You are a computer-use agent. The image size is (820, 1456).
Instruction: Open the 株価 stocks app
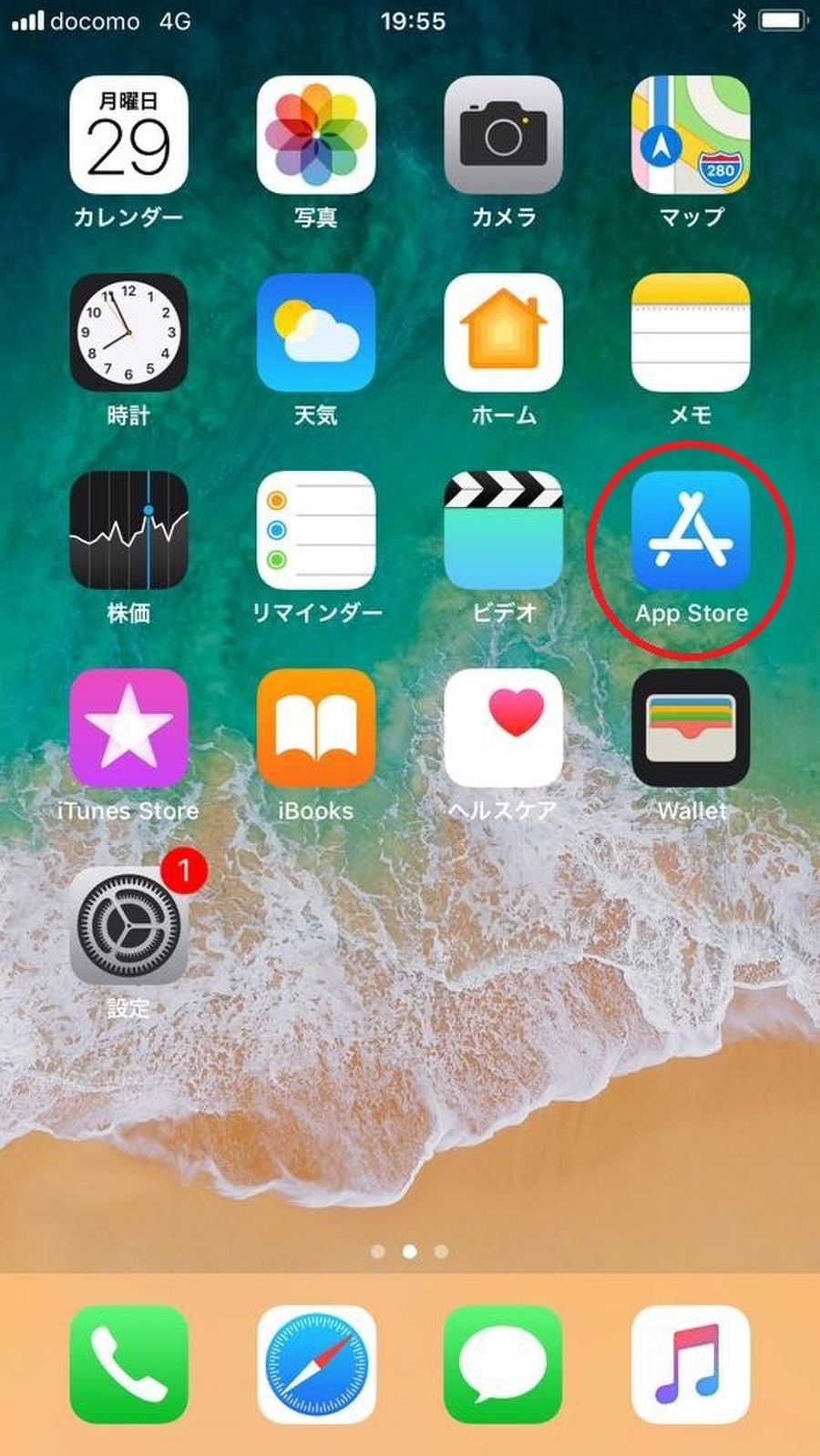click(x=128, y=530)
